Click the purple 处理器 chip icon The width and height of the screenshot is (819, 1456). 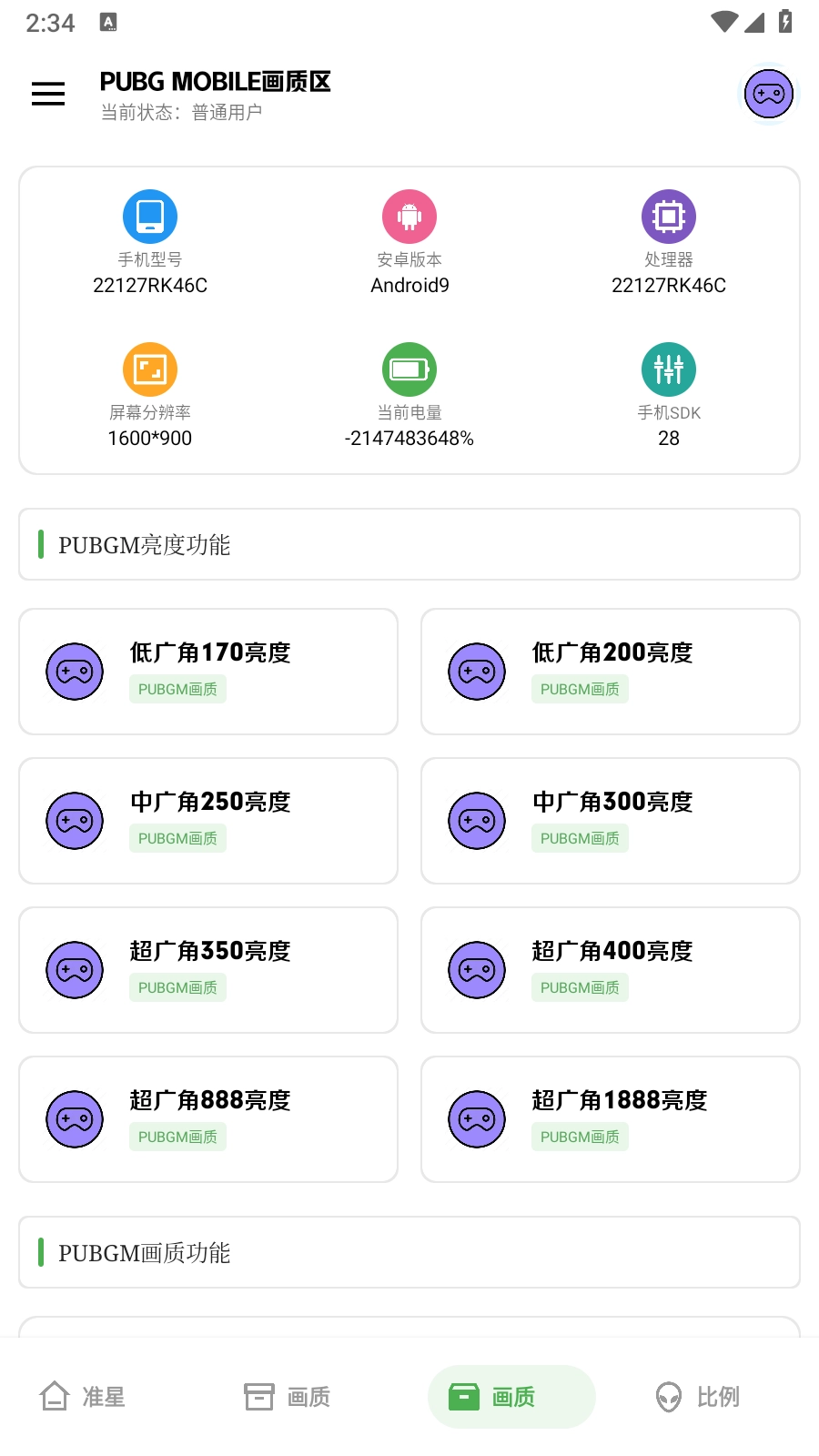point(668,216)
